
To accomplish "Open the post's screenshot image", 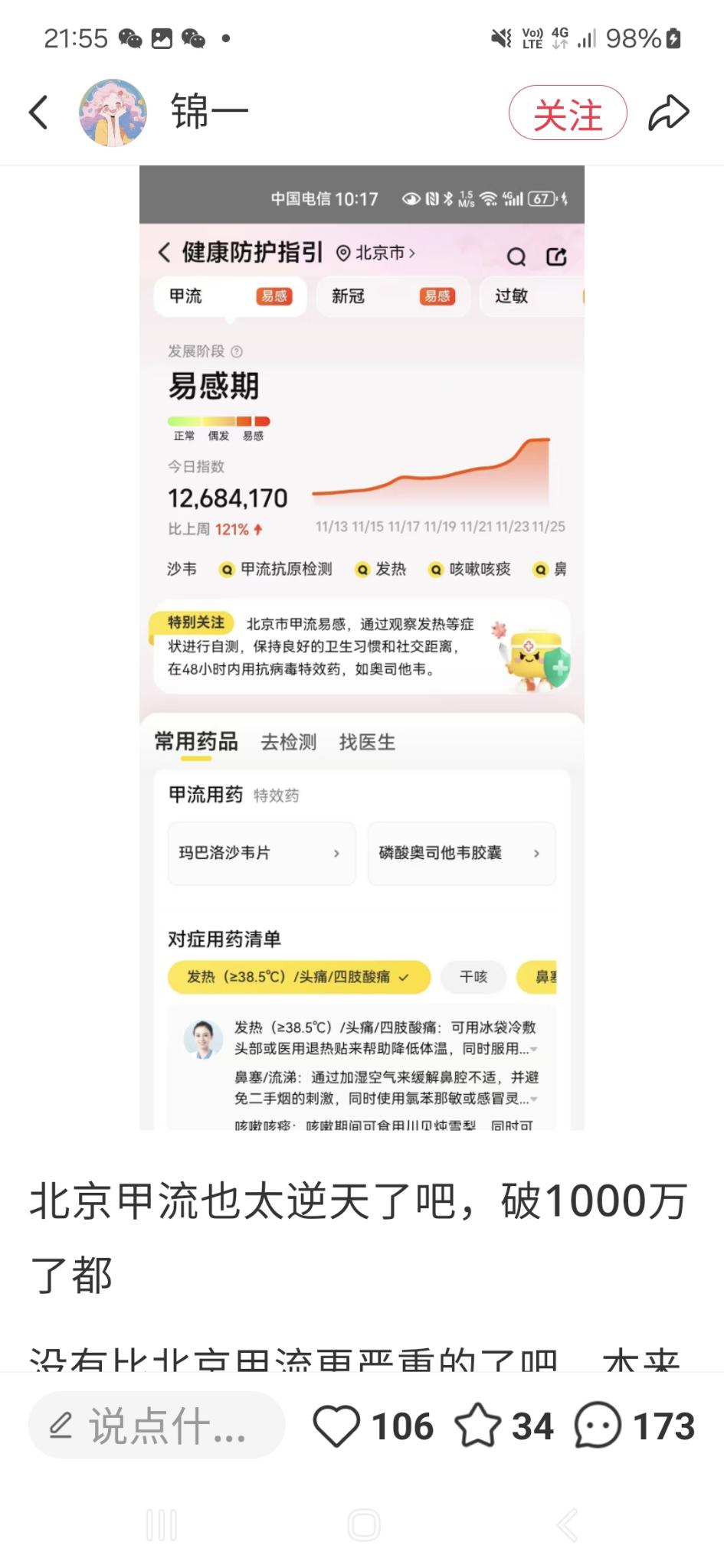I will (x=362, y=647).
